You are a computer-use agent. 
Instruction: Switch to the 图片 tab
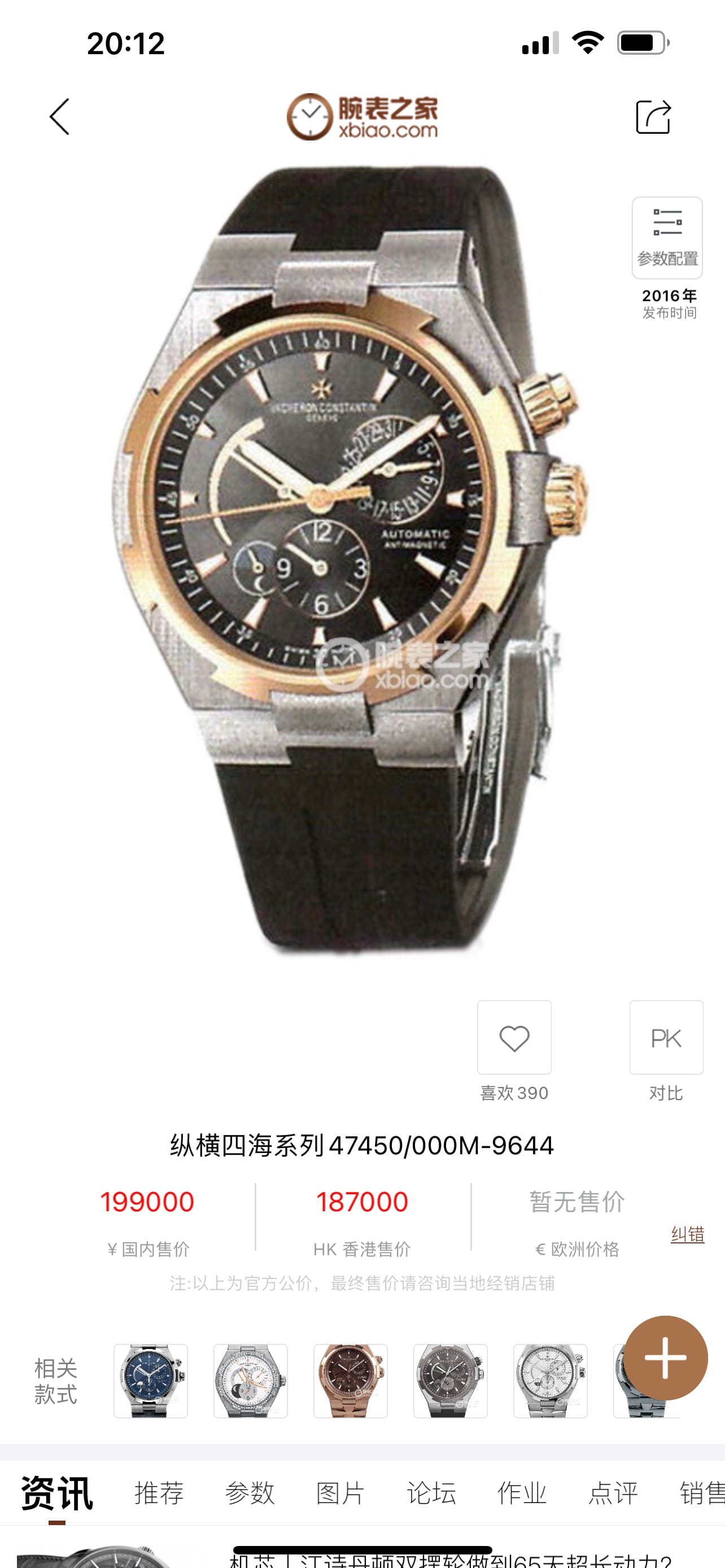pyautogui.click(x=340, y=1493)
